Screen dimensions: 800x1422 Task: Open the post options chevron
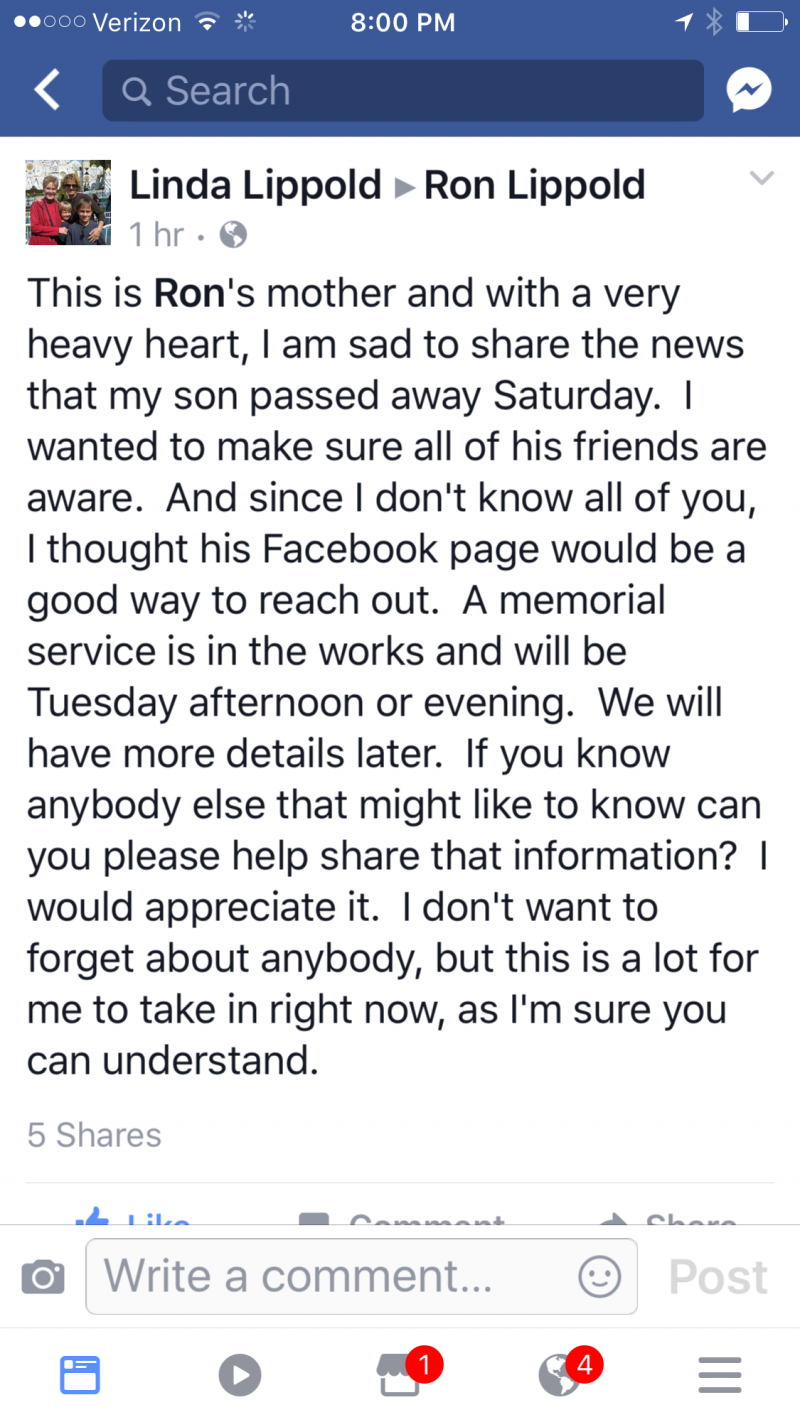[x=762, y=179]
